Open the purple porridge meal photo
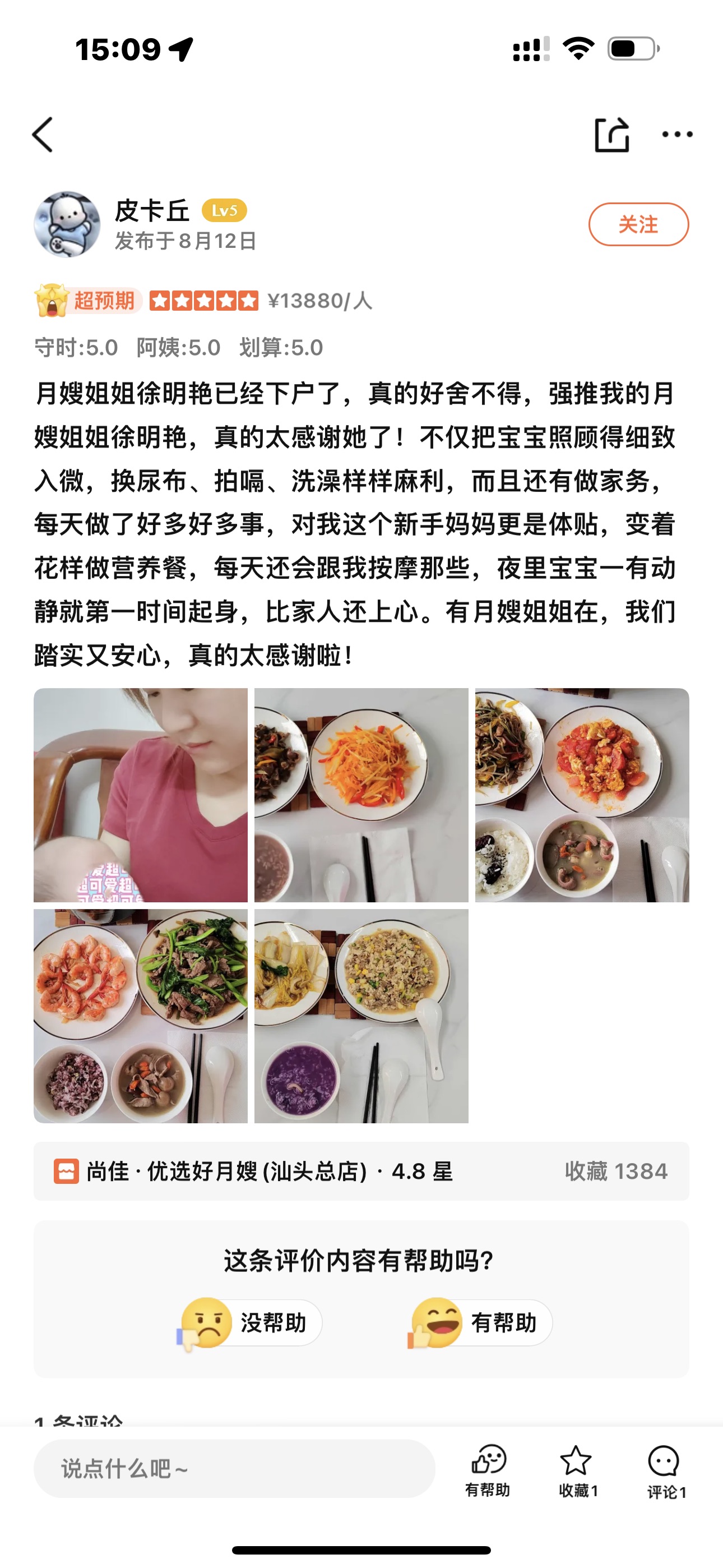 361,1016
